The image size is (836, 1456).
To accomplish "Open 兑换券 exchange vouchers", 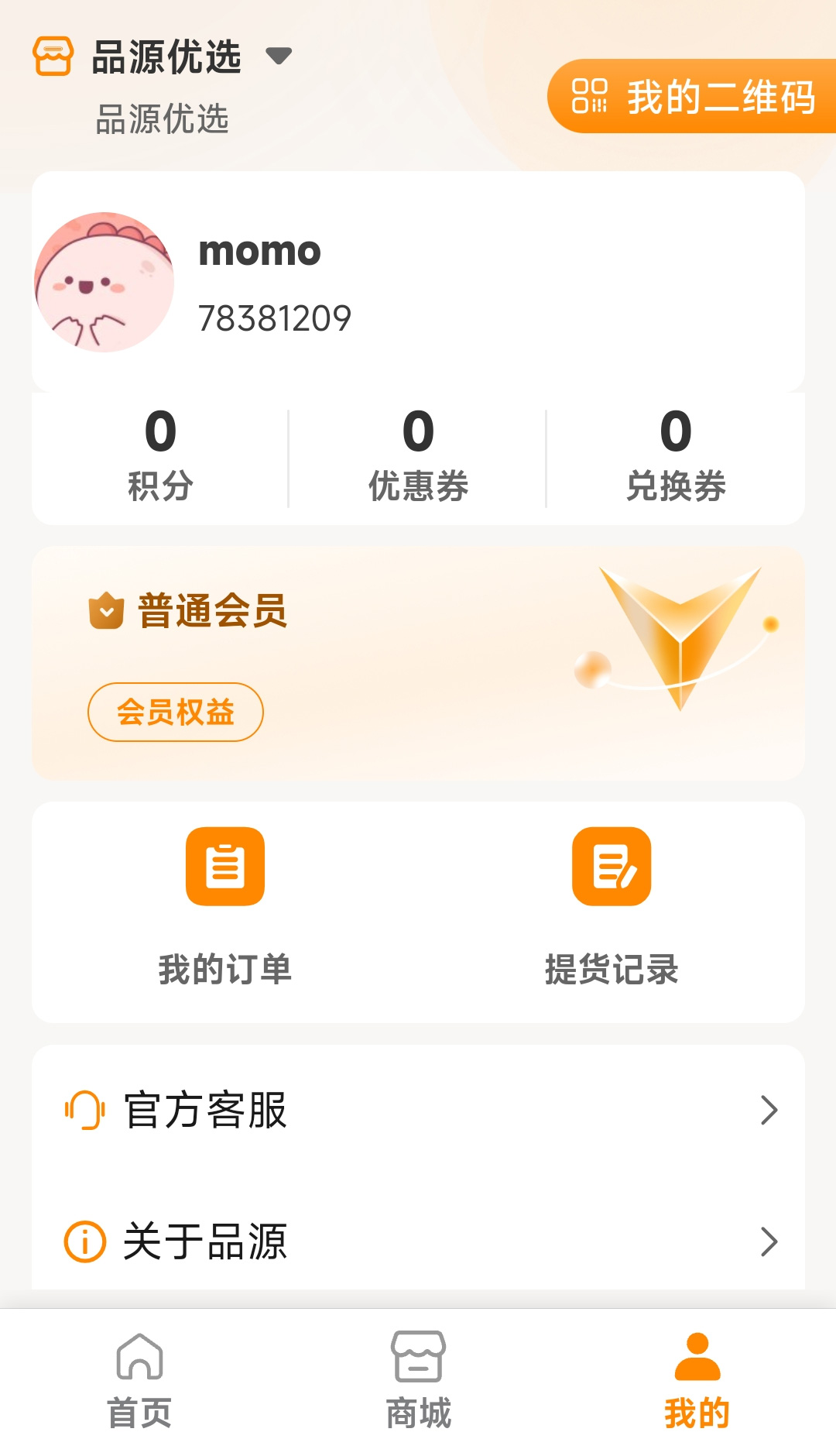I will coord(676,455).
